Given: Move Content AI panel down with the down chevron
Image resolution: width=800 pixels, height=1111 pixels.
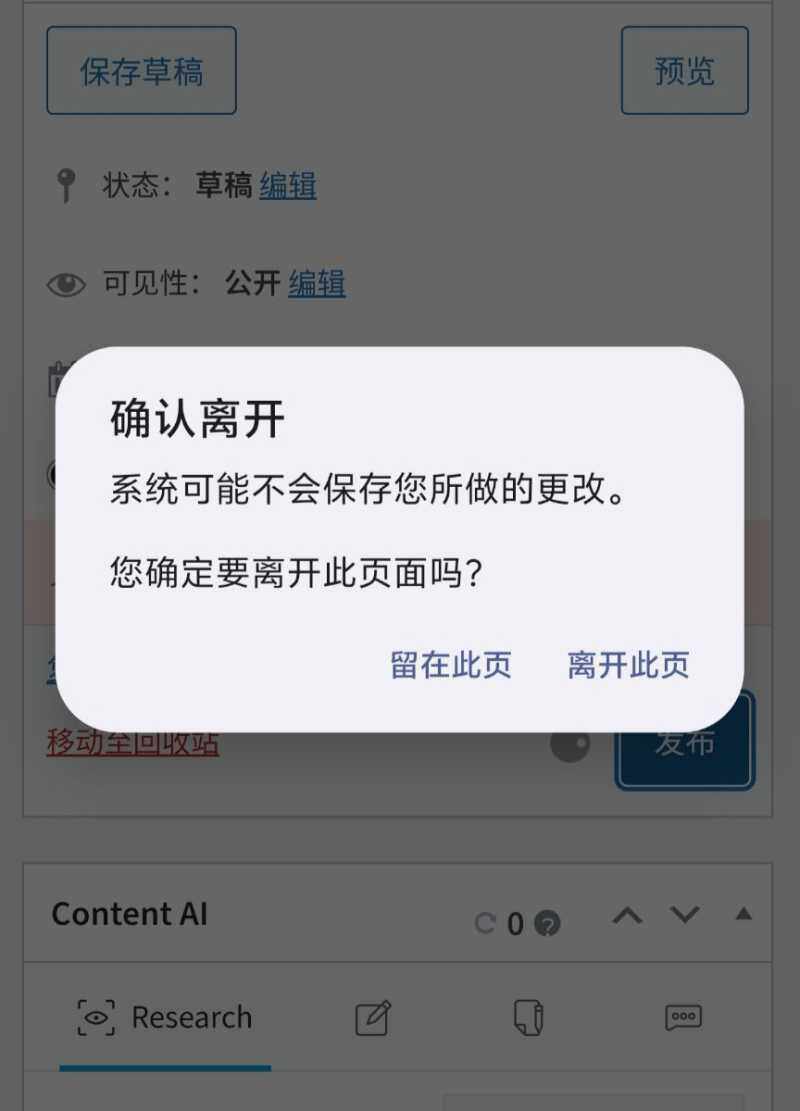Looking at the screenshot, I should pyautogui.click(x=684, y=914).
